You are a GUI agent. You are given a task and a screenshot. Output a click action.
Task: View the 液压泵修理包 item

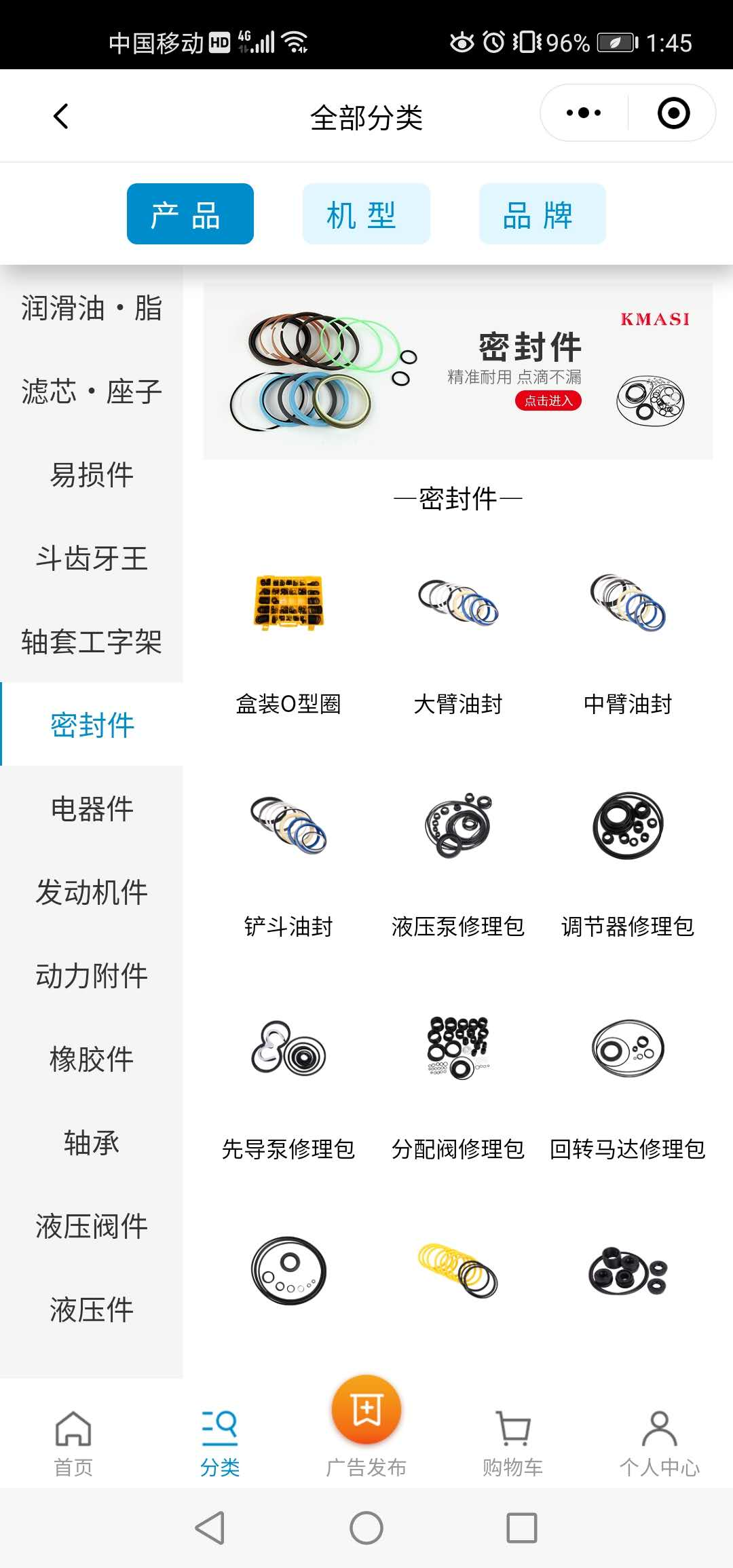click(458, 861)
